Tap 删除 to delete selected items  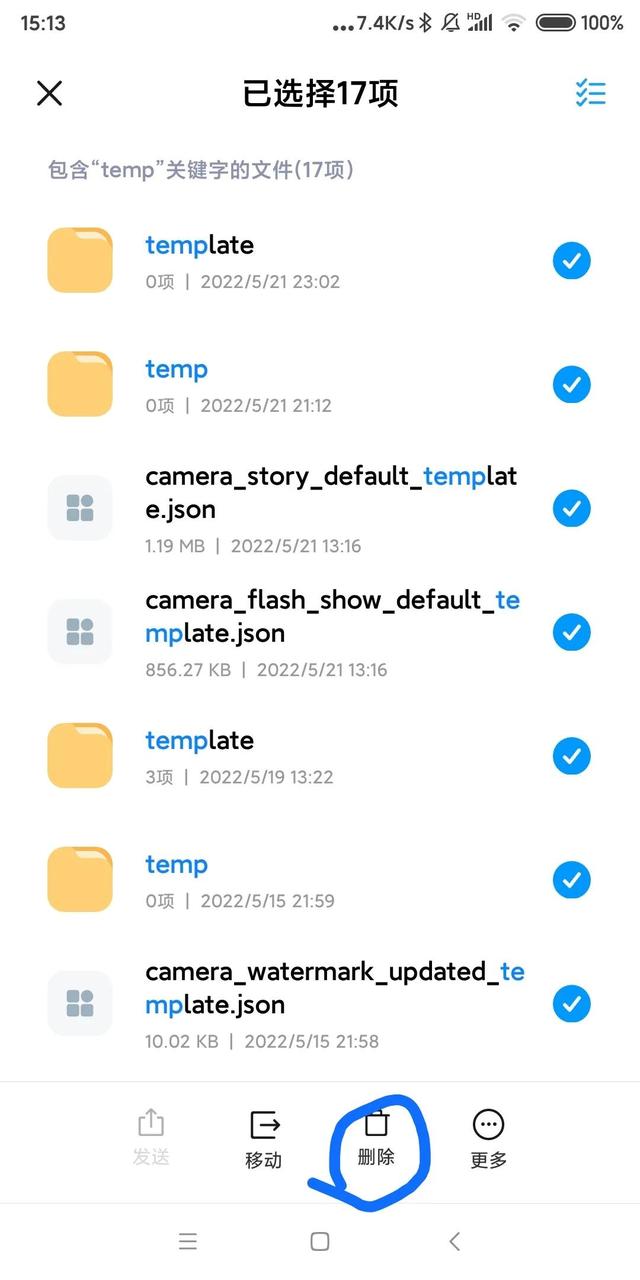pyautogui.click(x=376, y=1138)
